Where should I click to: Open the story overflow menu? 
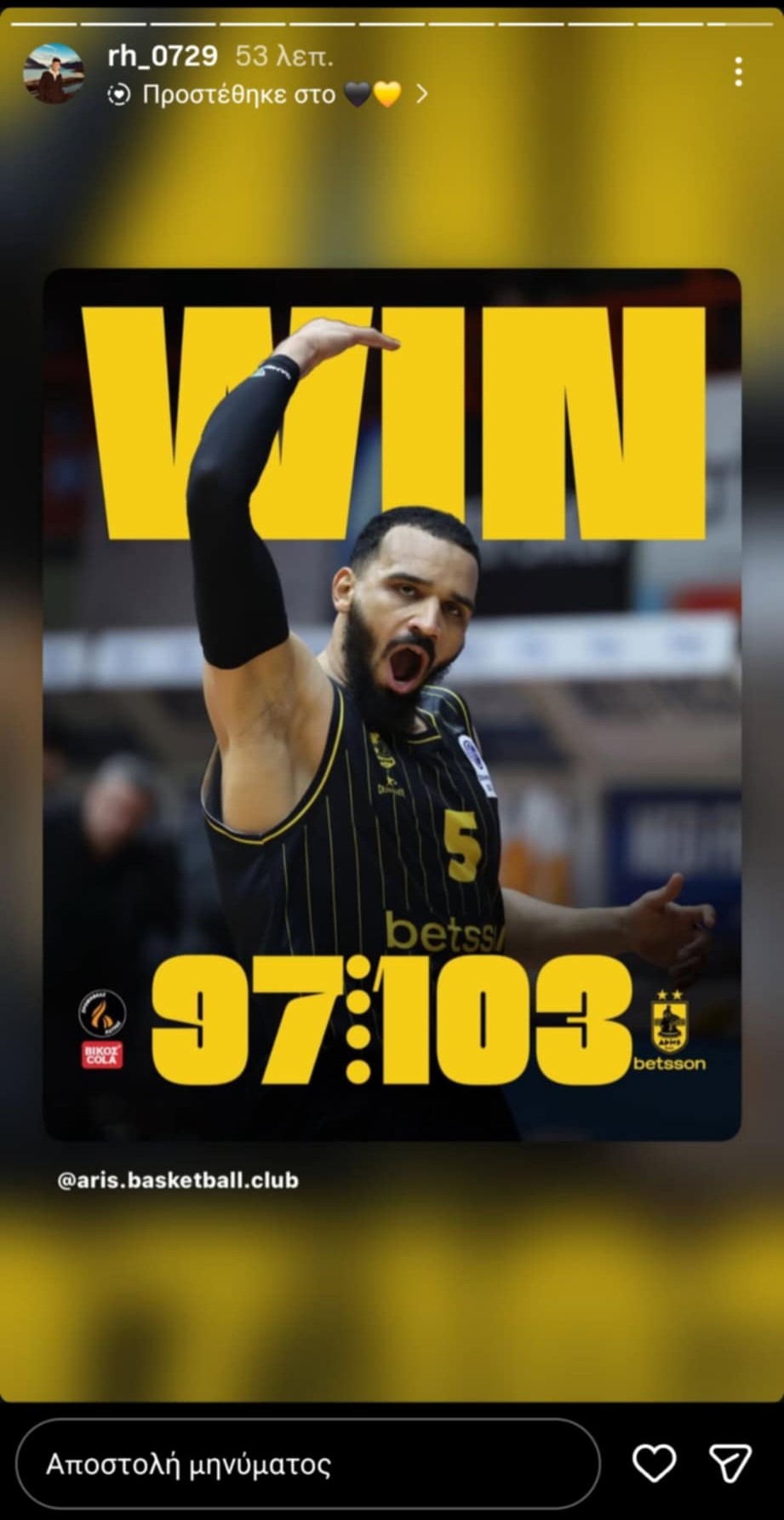(x=738, y=72)
